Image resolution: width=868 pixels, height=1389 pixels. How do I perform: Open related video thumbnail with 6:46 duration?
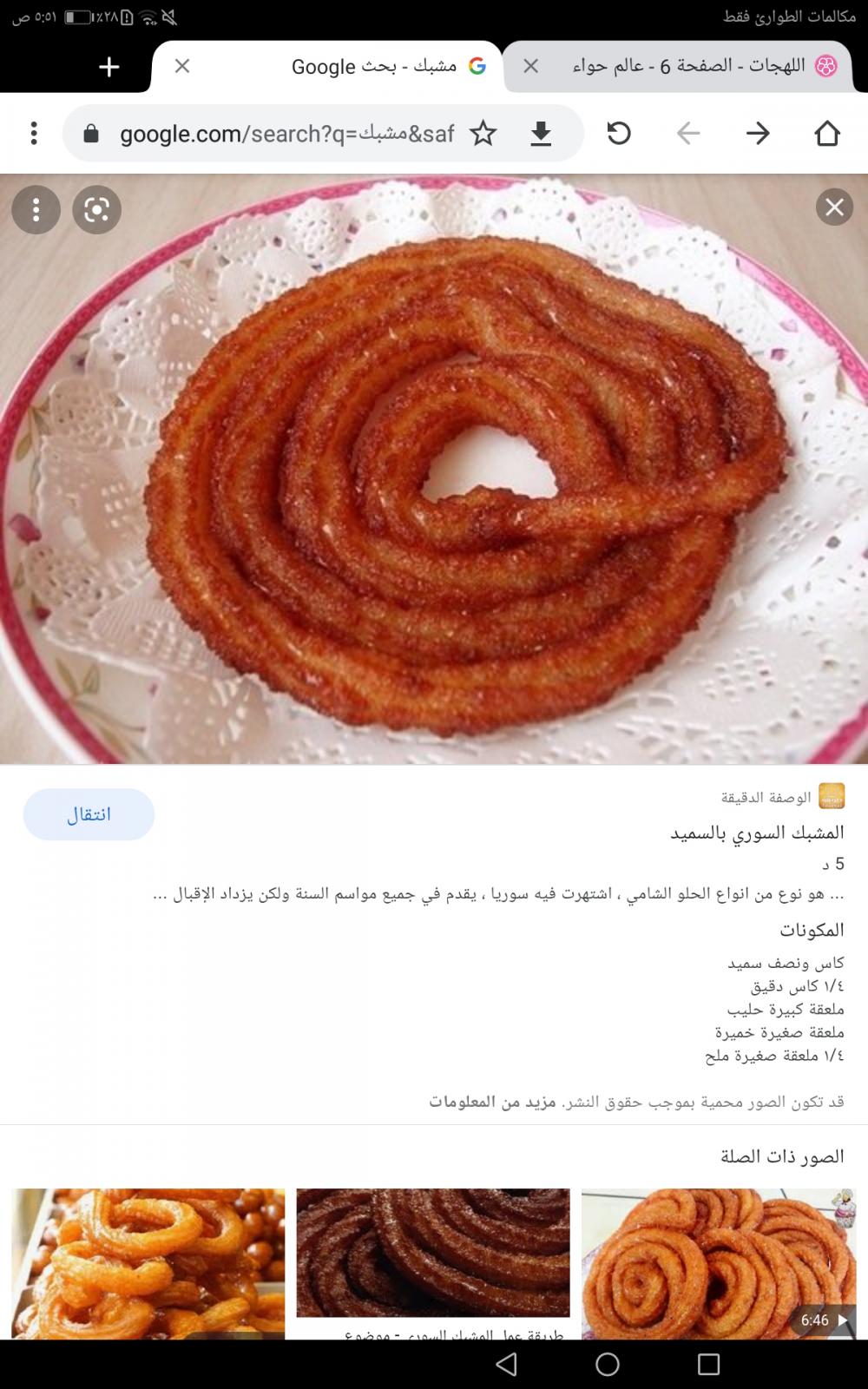click(x=719, y=1263)
